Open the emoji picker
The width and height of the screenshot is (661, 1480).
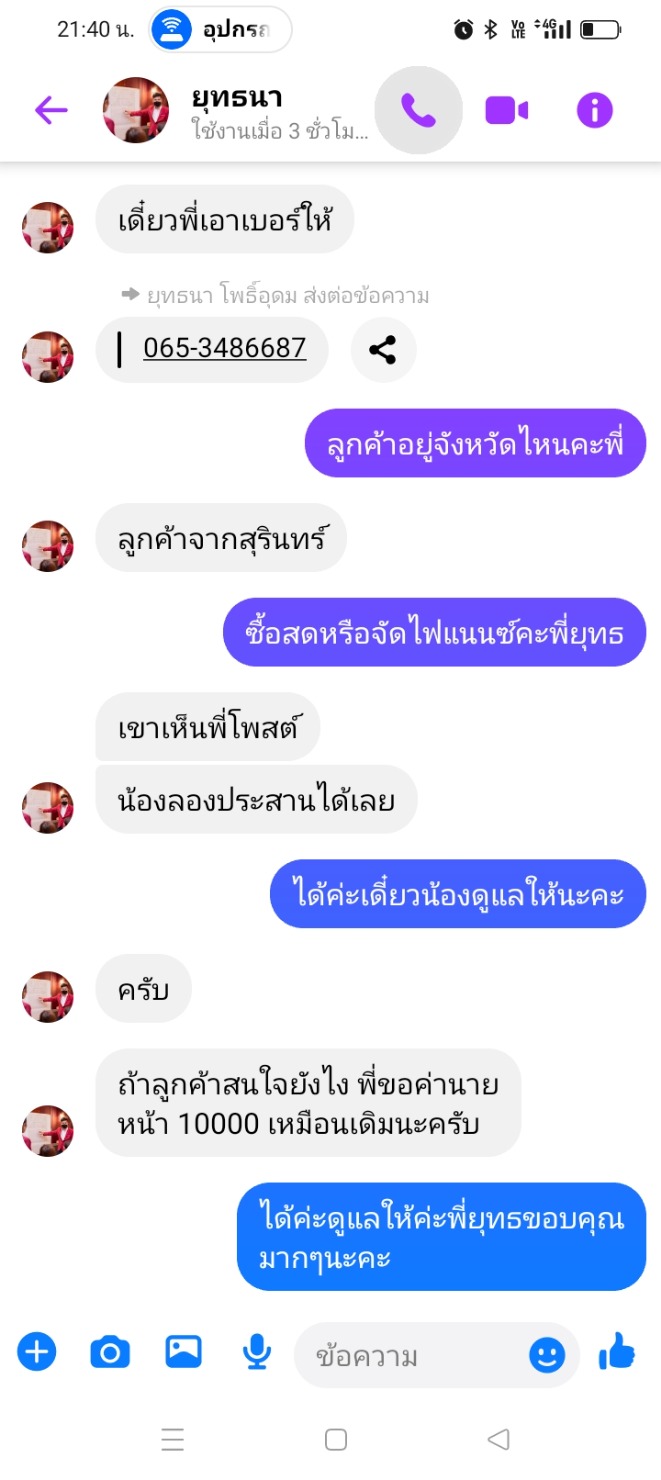547,1356
